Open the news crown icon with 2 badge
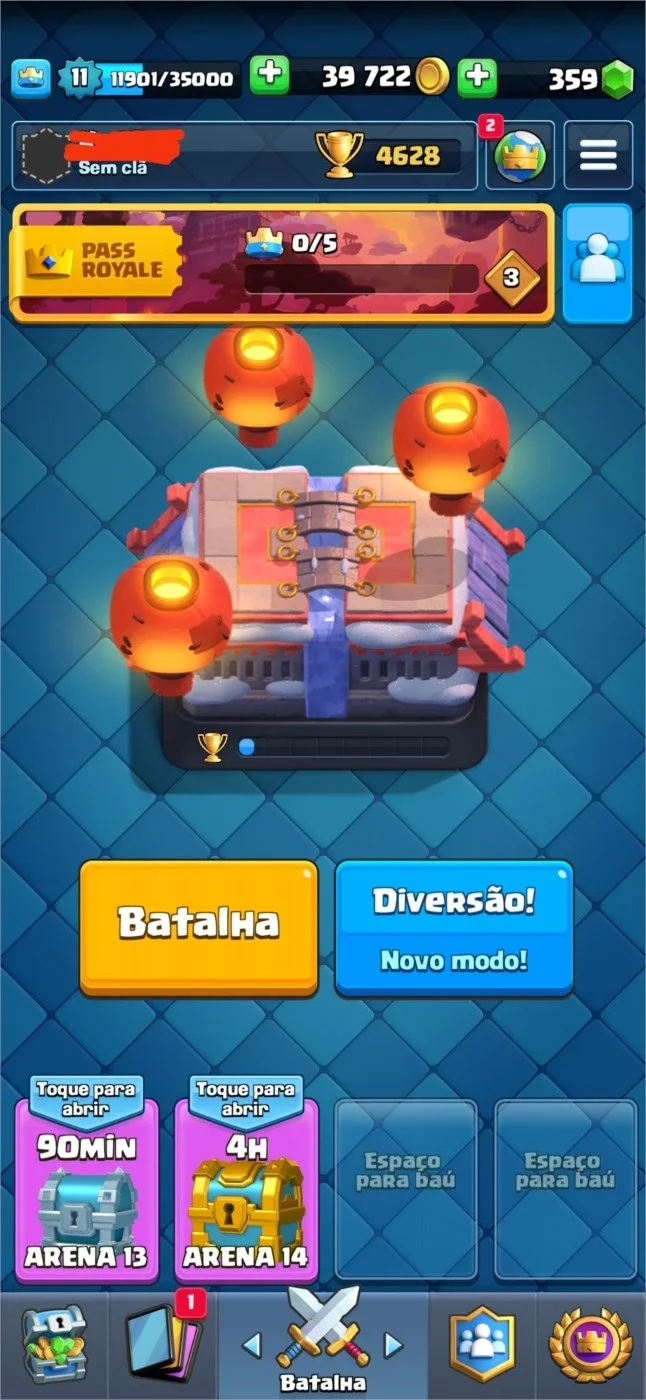646x1400 pixels. click(x=520, y=155)
